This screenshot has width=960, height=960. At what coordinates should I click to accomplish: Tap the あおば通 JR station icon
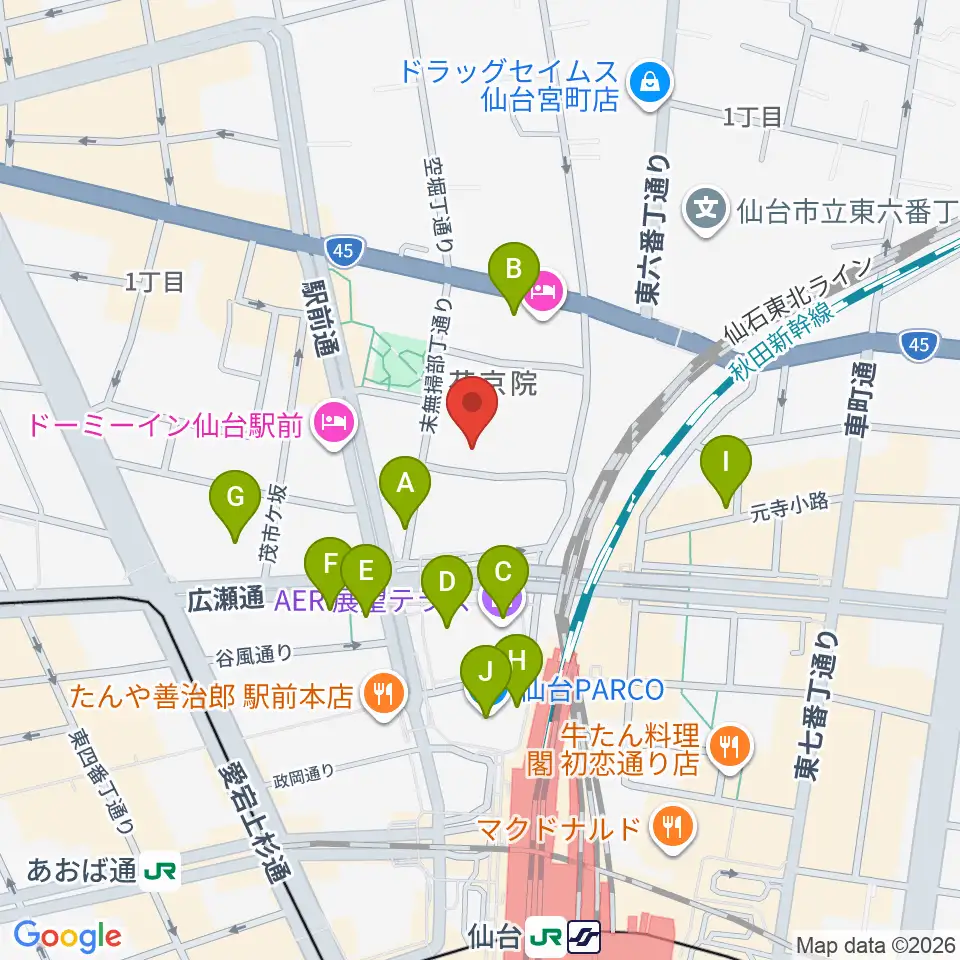160,871
